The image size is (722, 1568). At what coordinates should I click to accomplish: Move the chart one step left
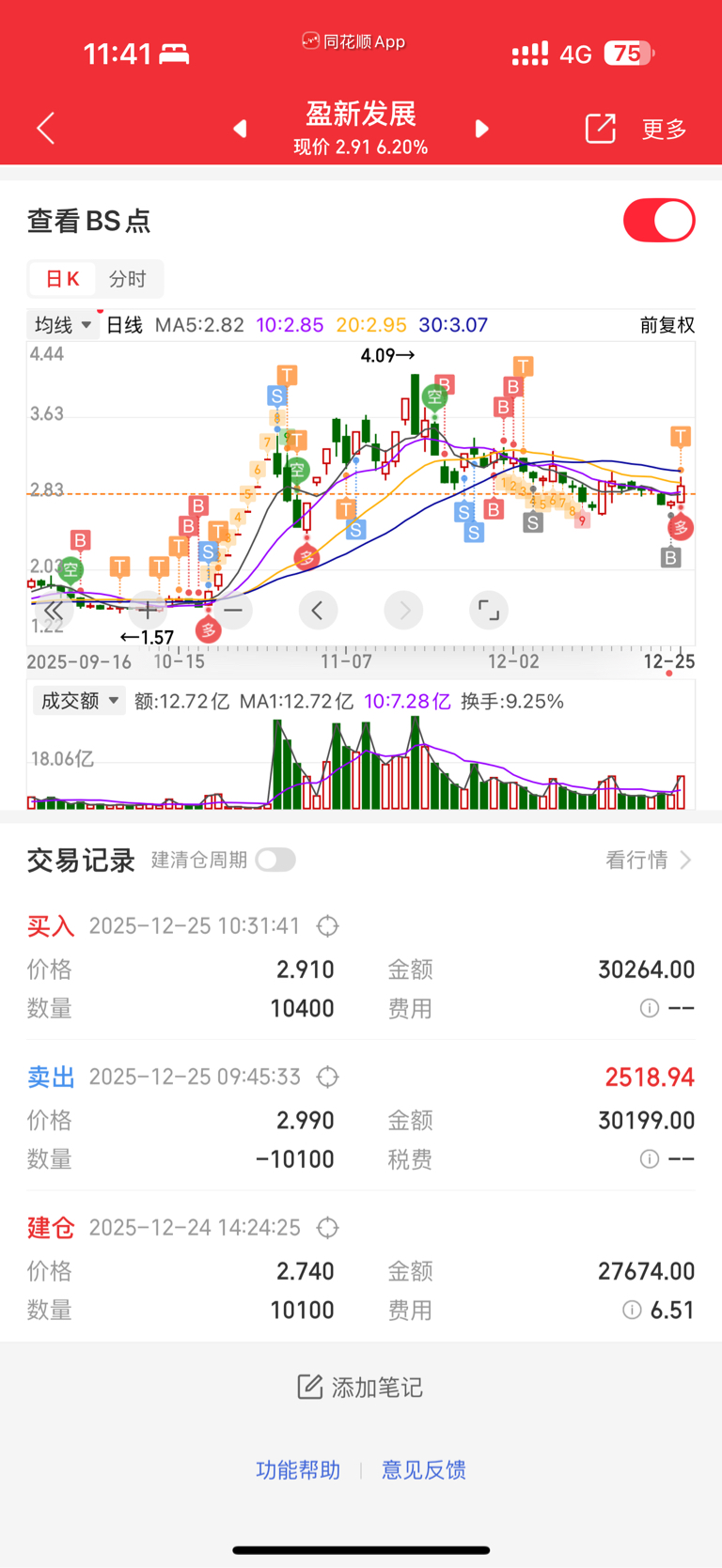318,611
